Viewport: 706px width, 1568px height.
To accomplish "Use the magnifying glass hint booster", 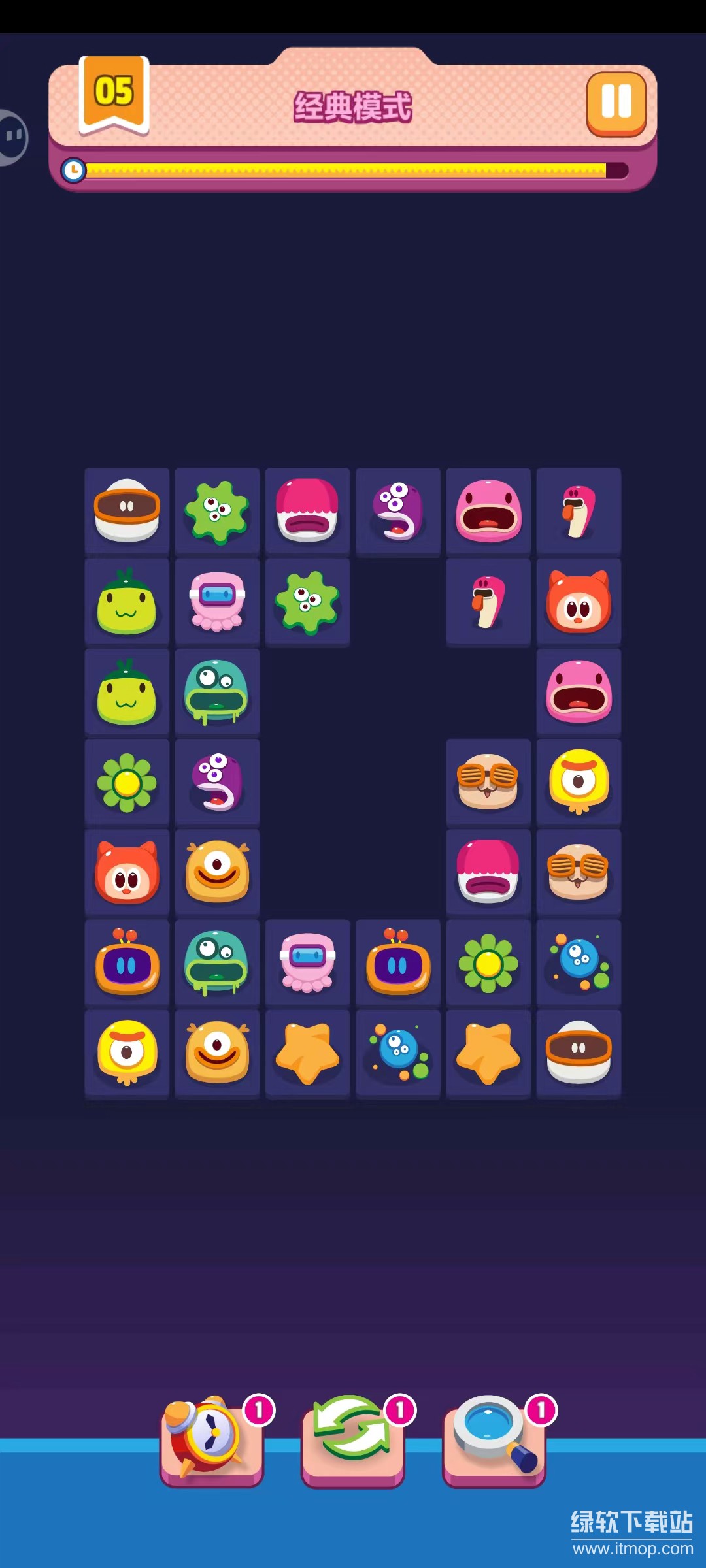I will pyautogui.click(x=495, y=1440).
